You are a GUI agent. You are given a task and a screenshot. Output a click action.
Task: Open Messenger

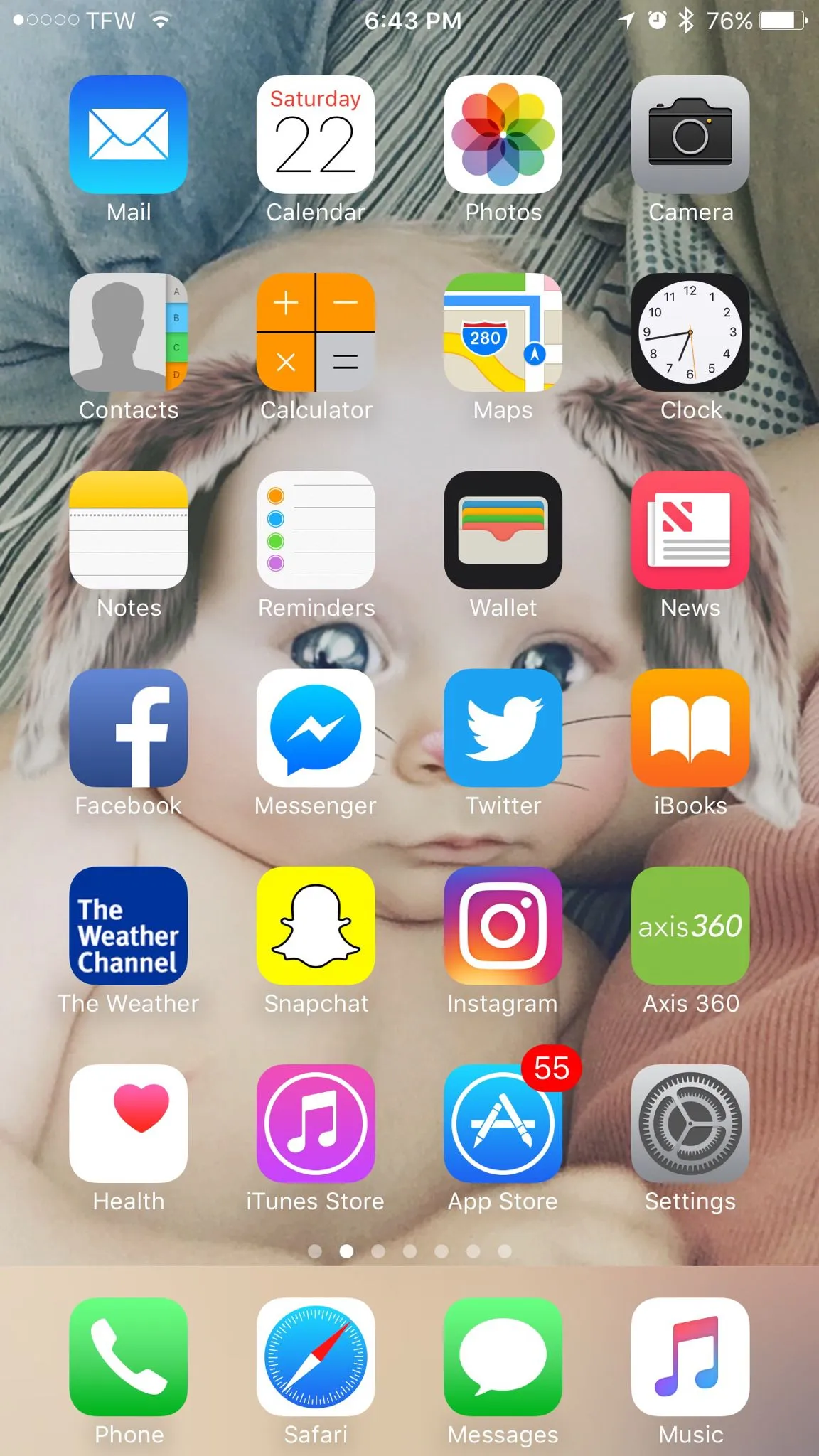(316, 727)
